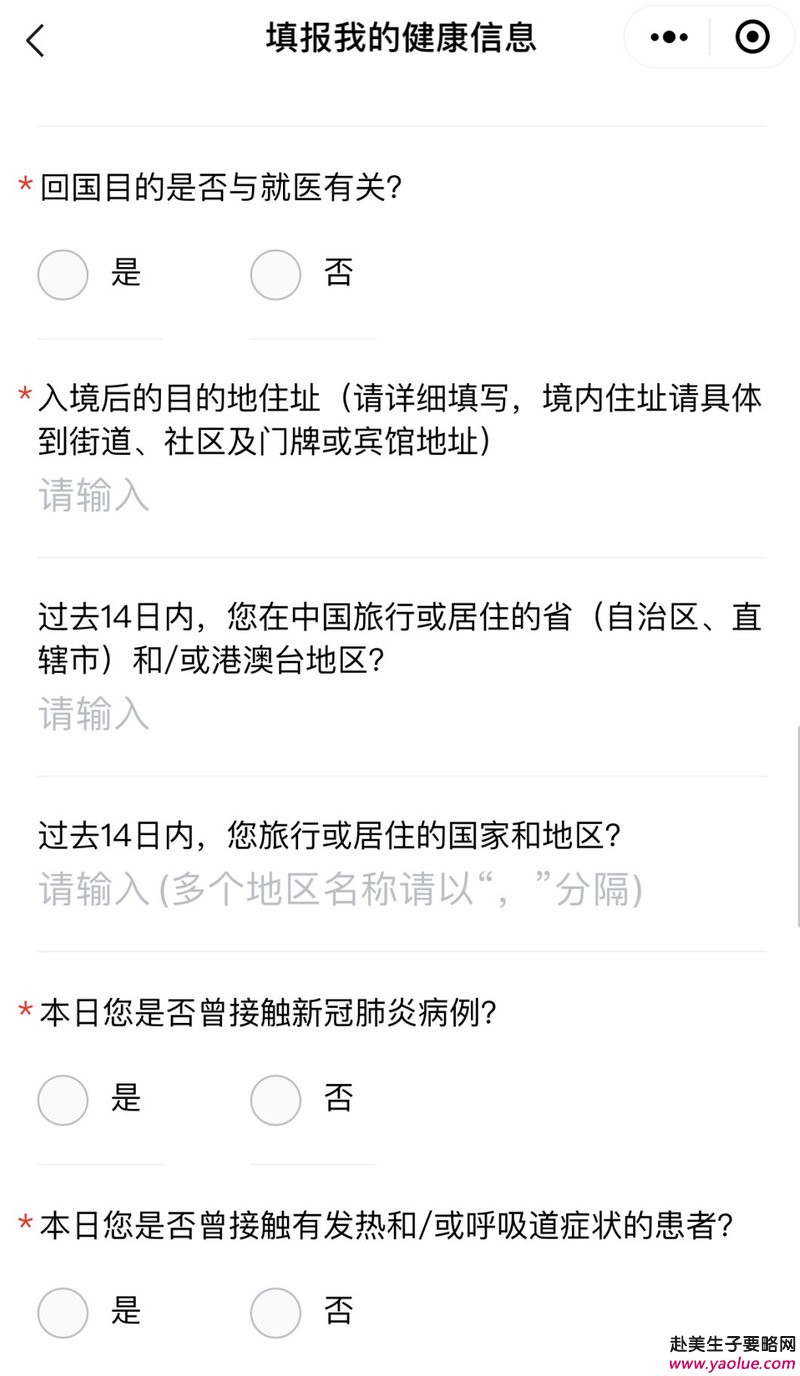
Task: Go back using the top-left arrow
Action: coord(36,40)
